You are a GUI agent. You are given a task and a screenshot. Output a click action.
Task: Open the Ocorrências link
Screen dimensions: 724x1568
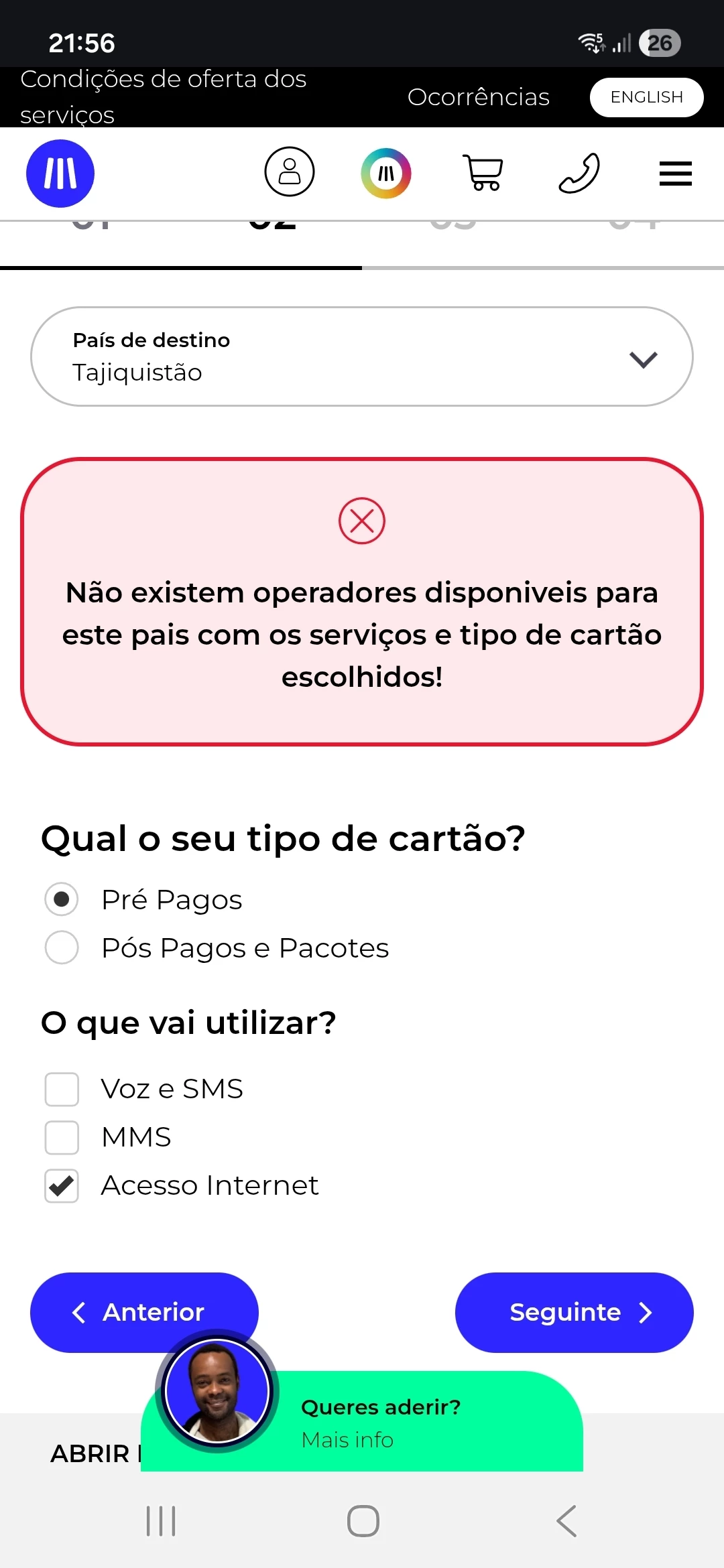478,98
